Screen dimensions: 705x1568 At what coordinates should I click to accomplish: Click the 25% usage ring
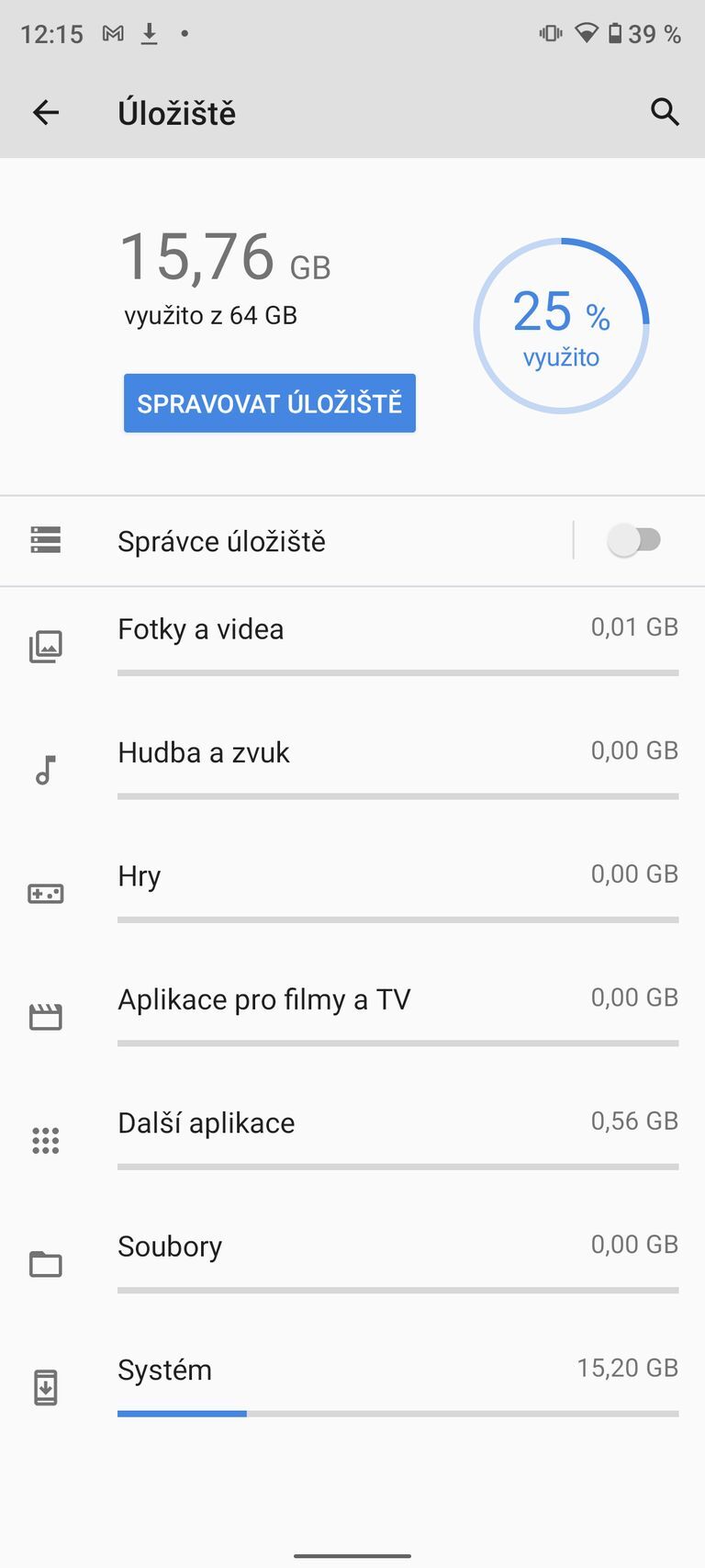pos(561,326)
